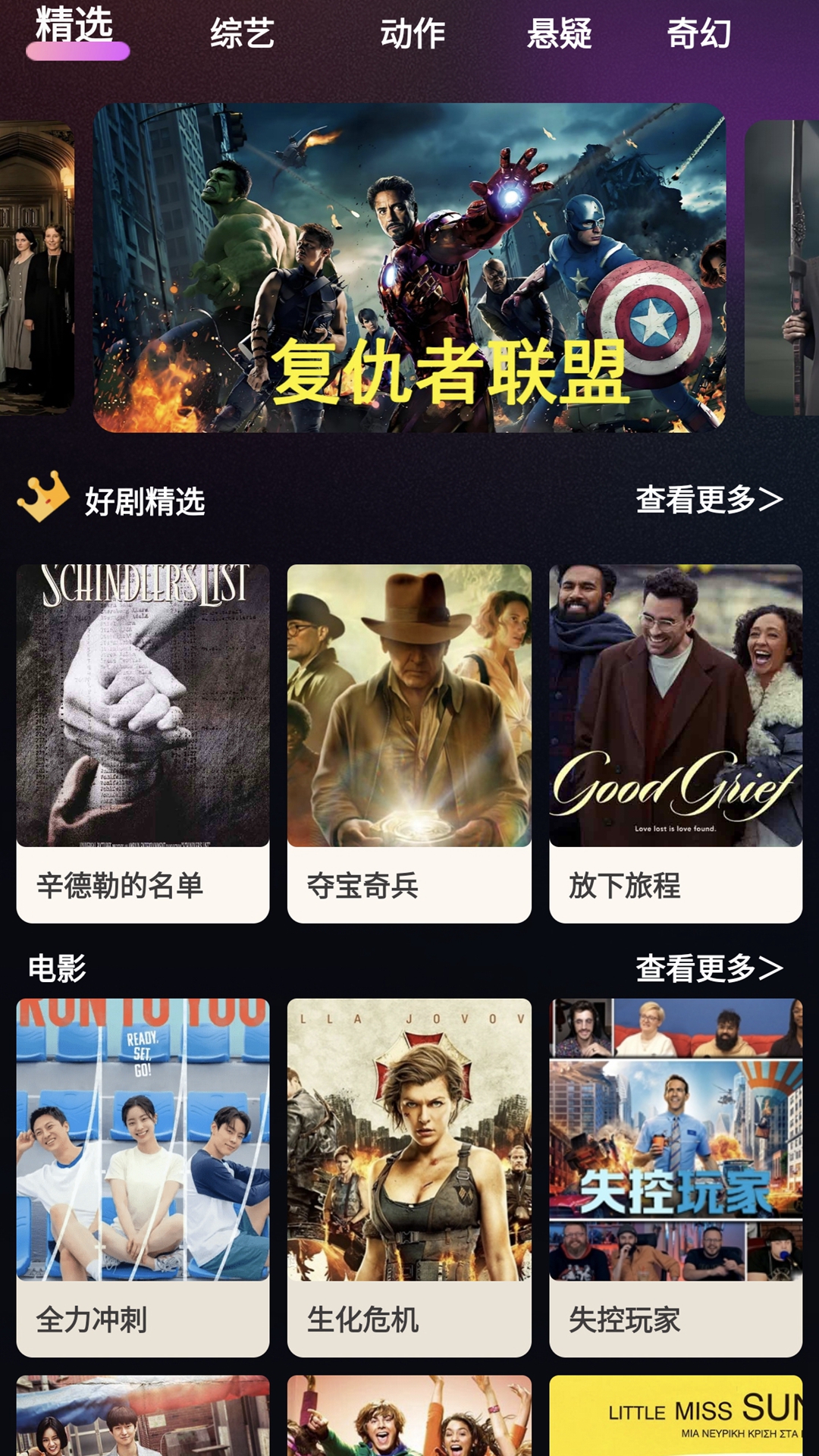Click 查看更多 next to 好剧精选
Image resolution: width=819 pixels, height=1456 pixels.
click(x=705, y=498)
